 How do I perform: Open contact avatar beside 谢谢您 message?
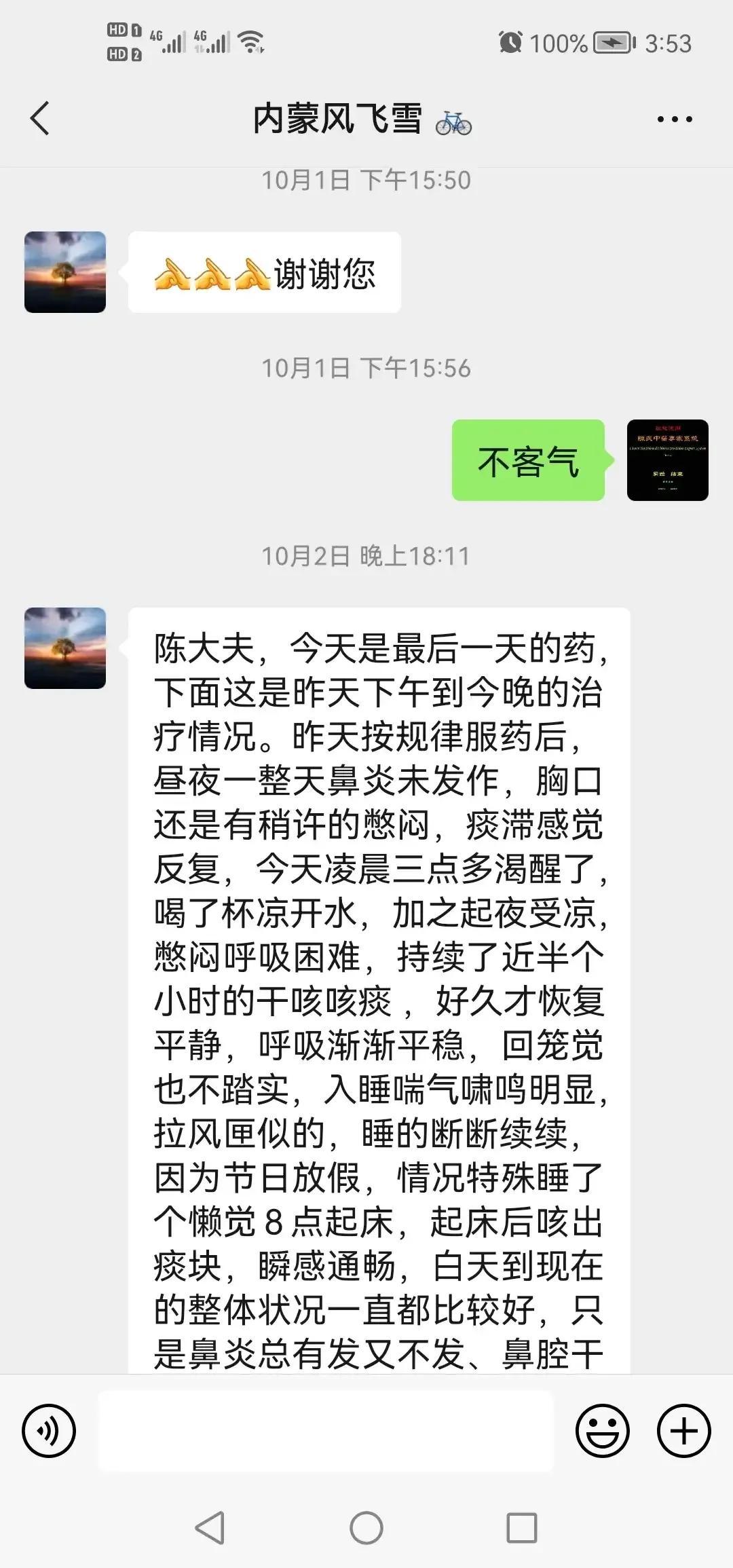[x=65, y=272]
